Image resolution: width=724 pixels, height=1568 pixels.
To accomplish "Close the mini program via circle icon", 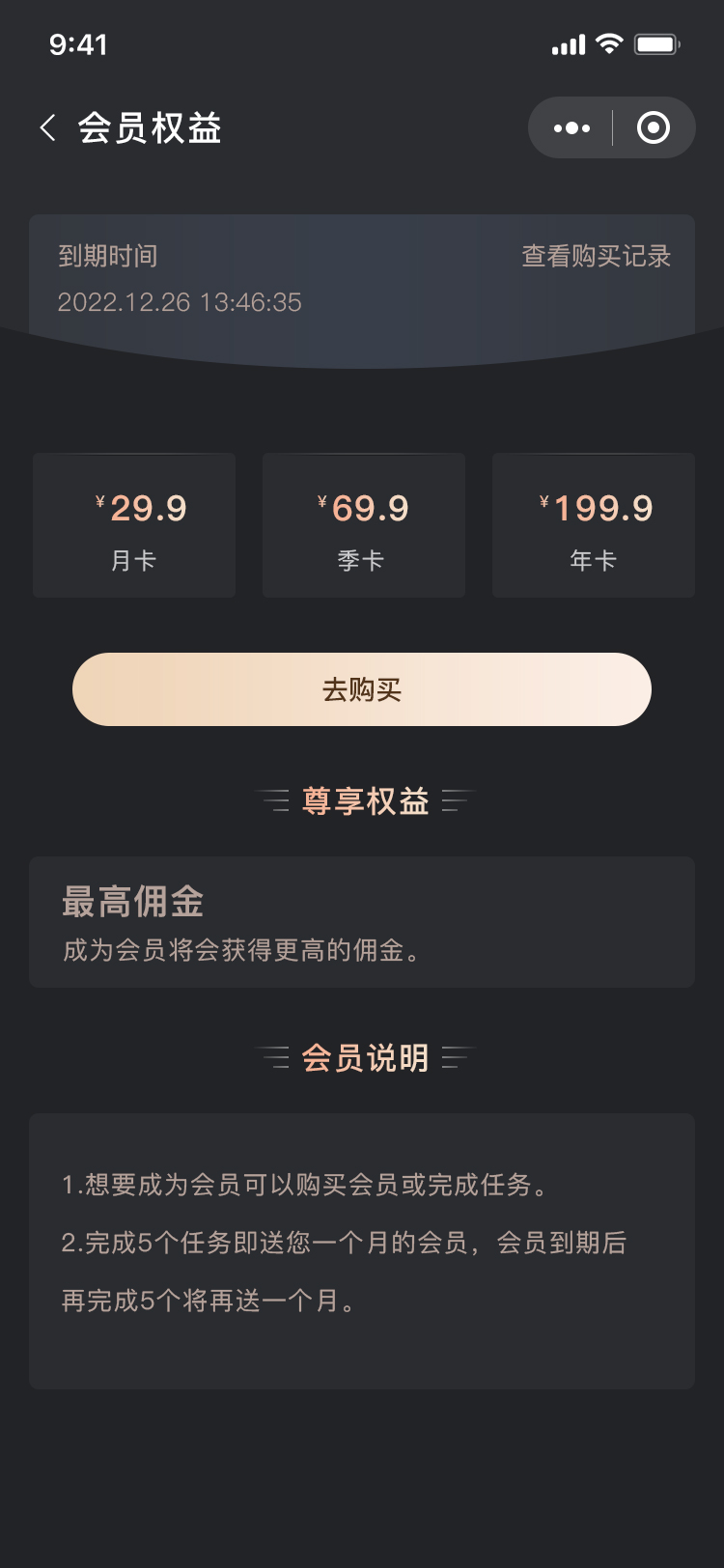I will pos(654,127).
